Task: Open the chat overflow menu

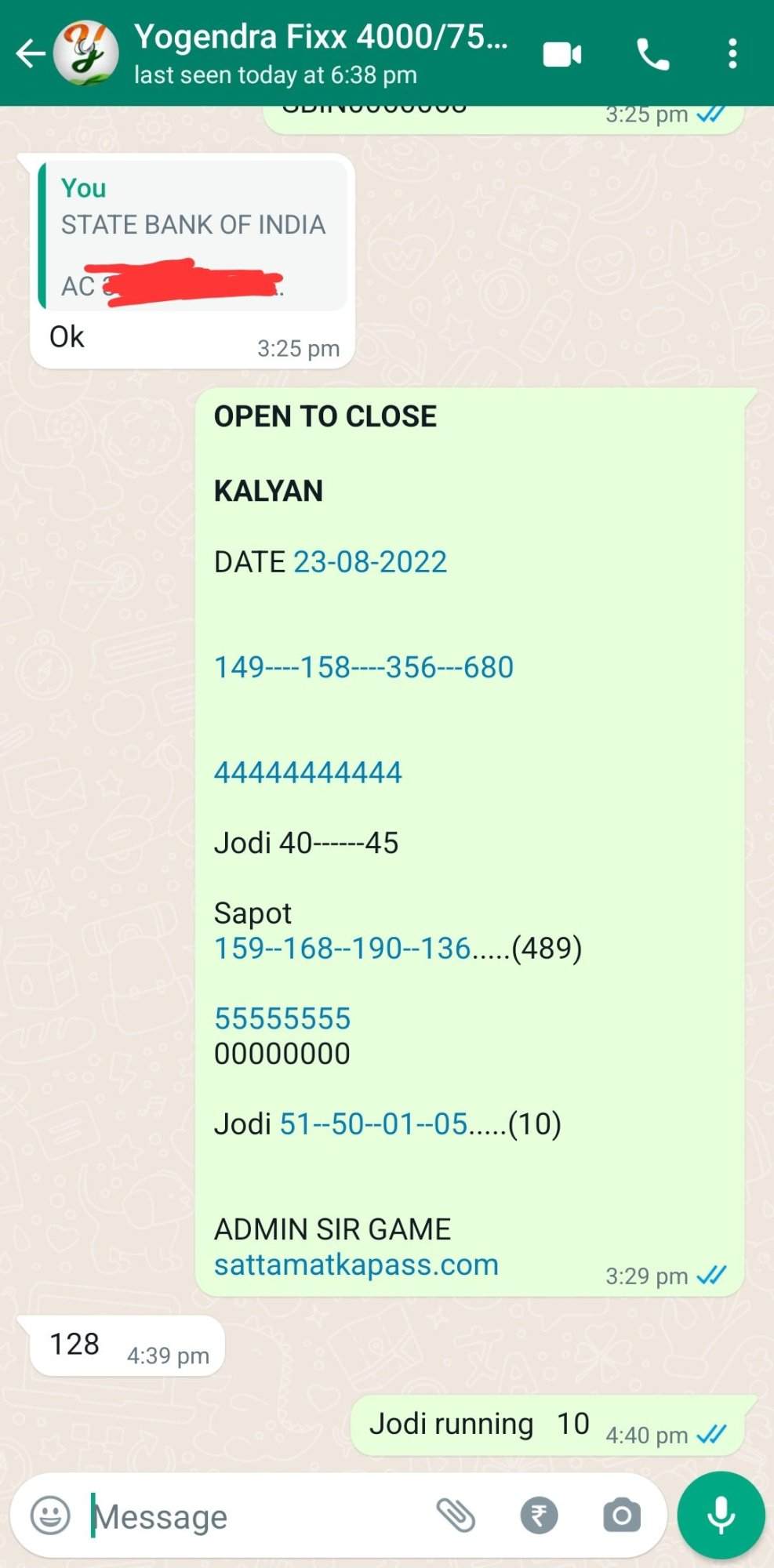Action: point(732,54)
